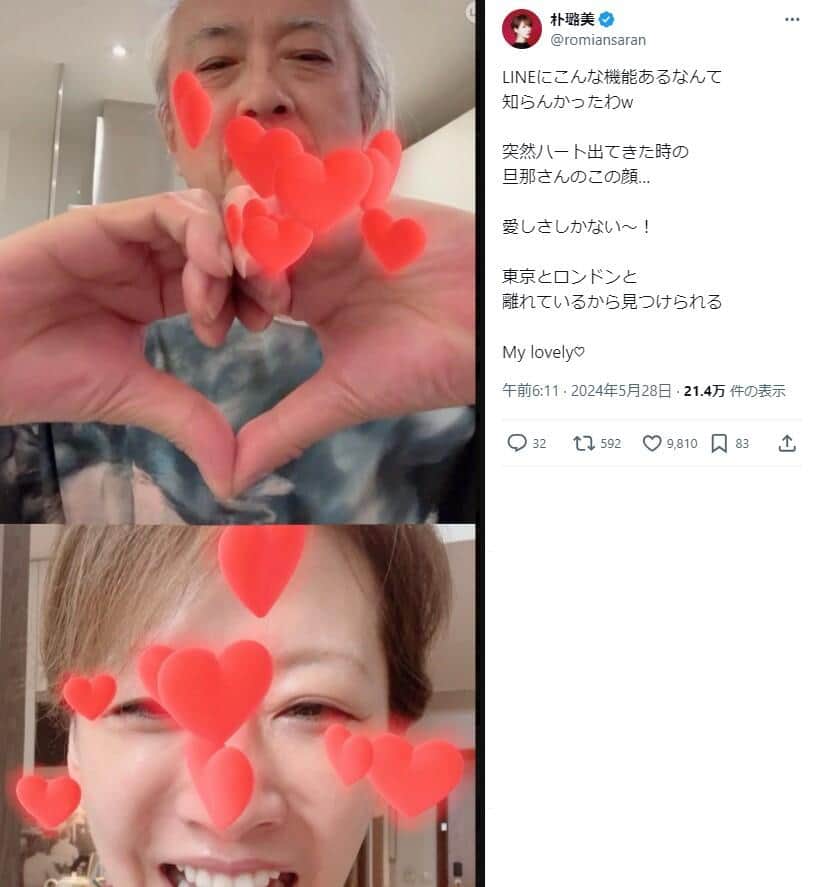Repost this tweet with 592 reposts

[x=584, y=443]
